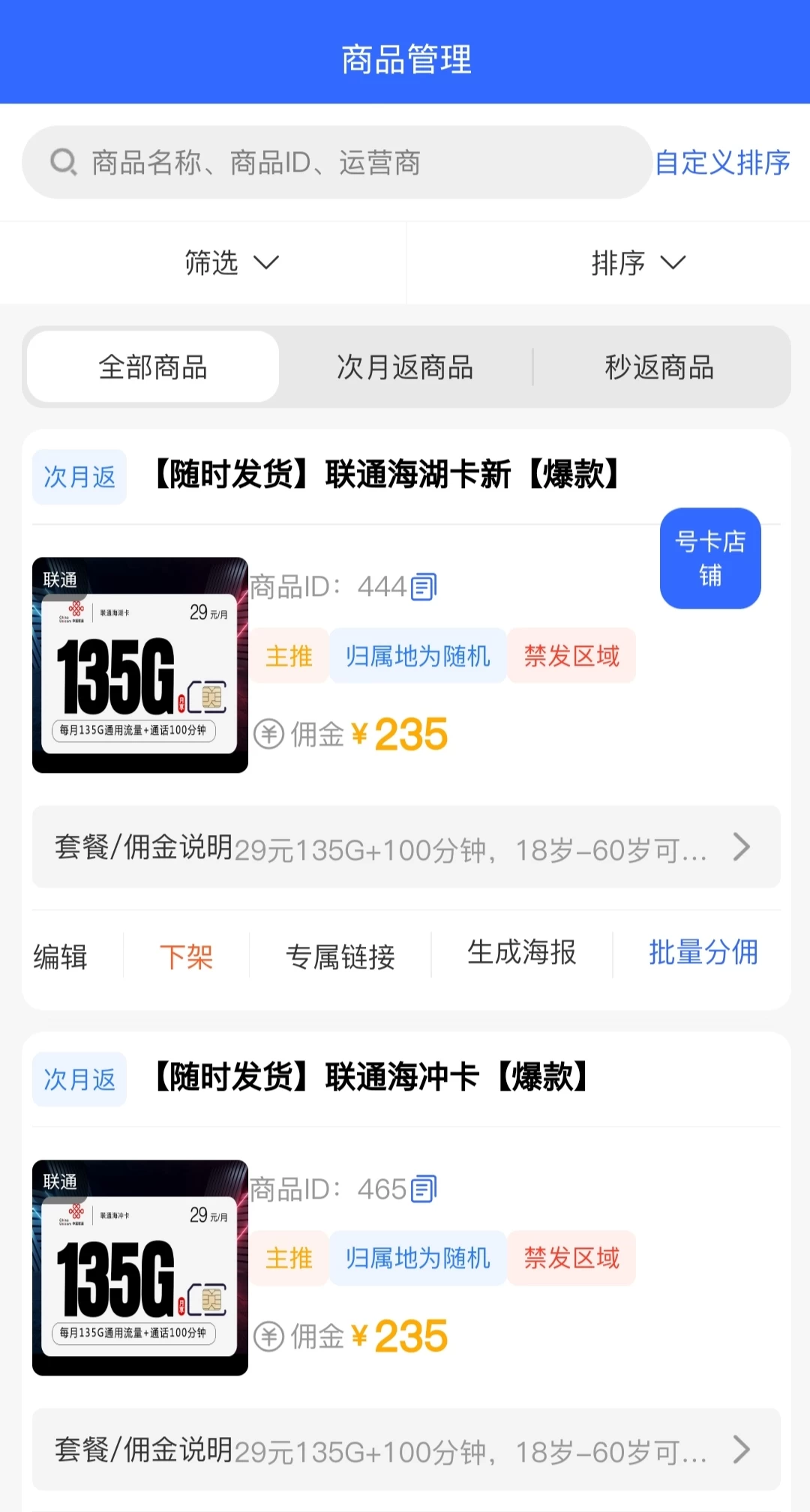Copy product ID 465 using the copy icon

[424, 1189]
